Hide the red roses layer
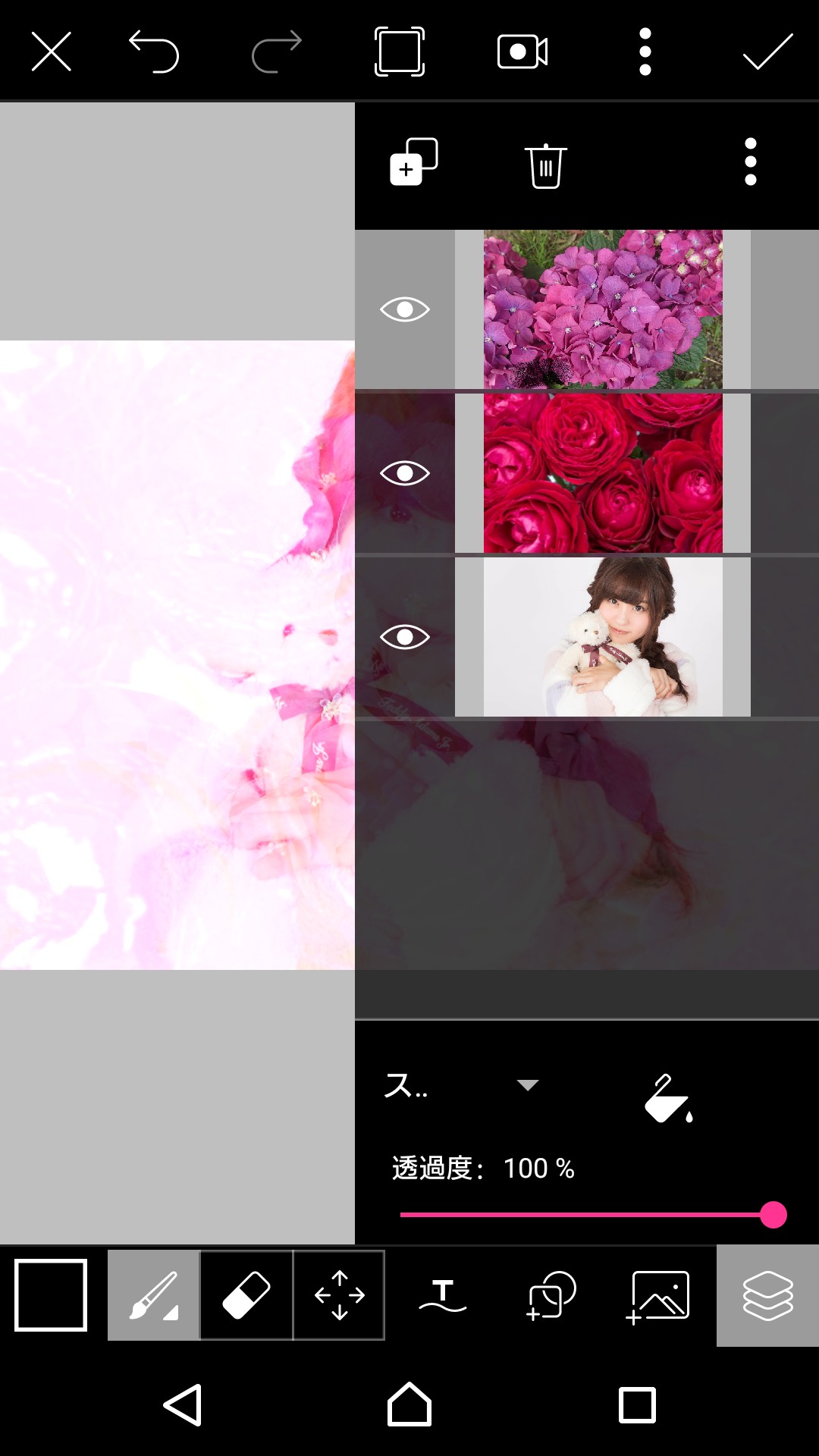 (405, 473)
